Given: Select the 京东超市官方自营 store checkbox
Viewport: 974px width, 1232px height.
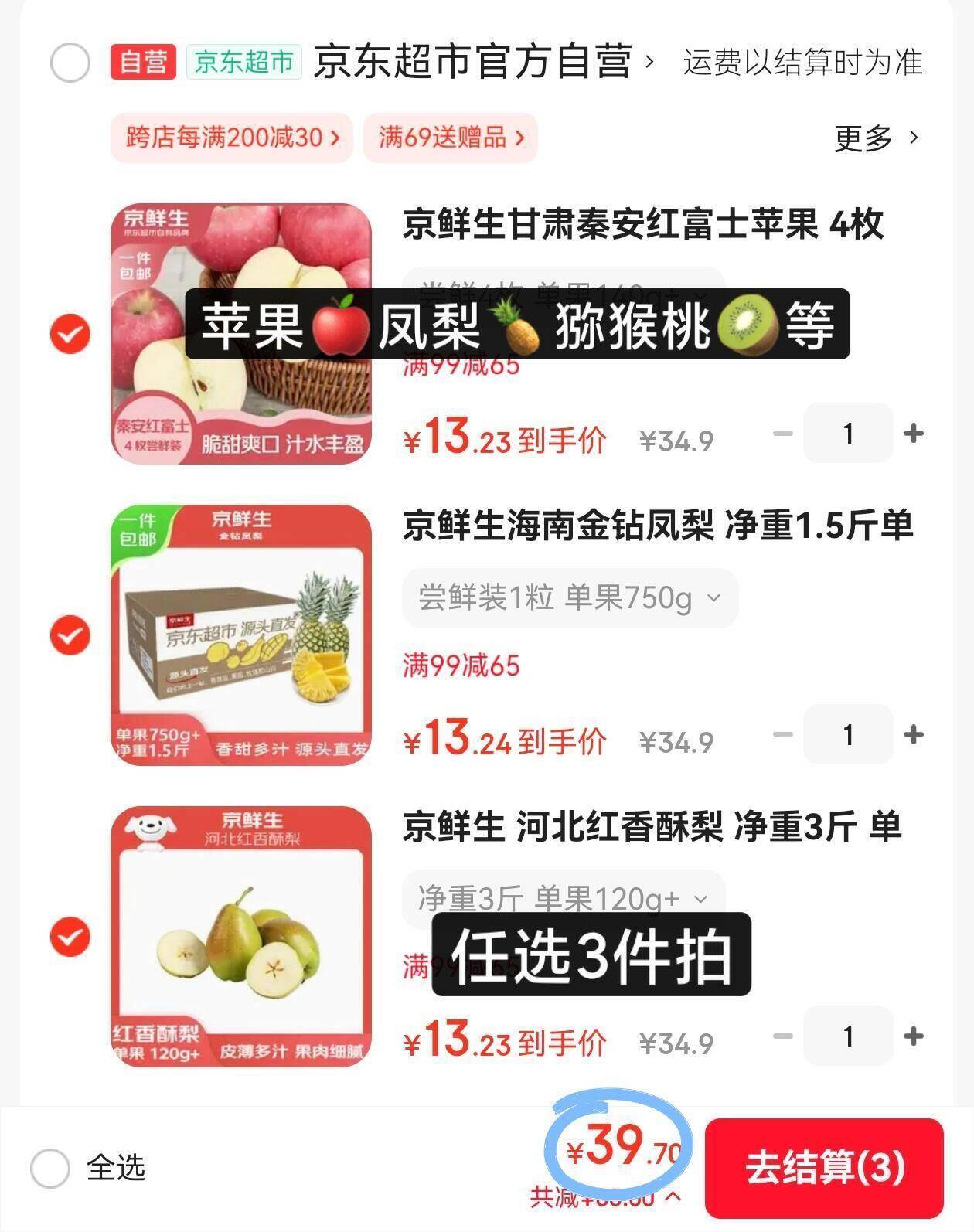Looking at the screenshot, I should pos(70,63).
